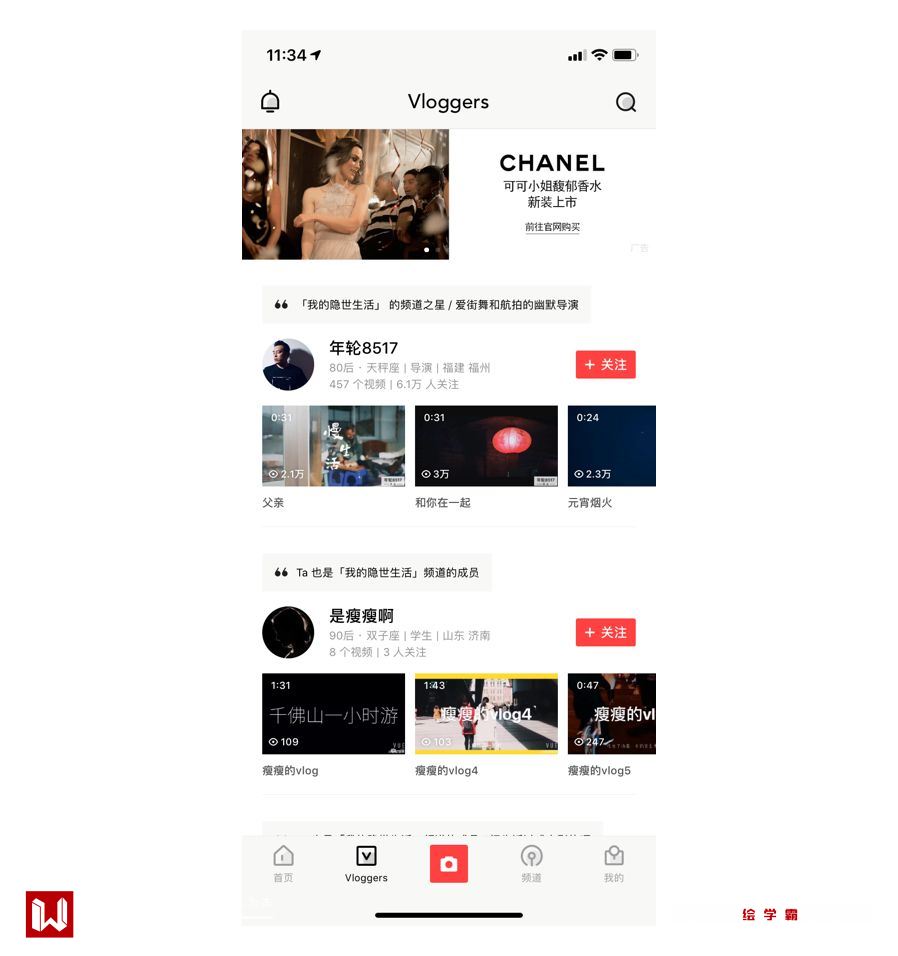898x956 pixels.
Task: Play the video 瘦瘦的vlog5
Action: pyautogui.click(x=612, y=713)
